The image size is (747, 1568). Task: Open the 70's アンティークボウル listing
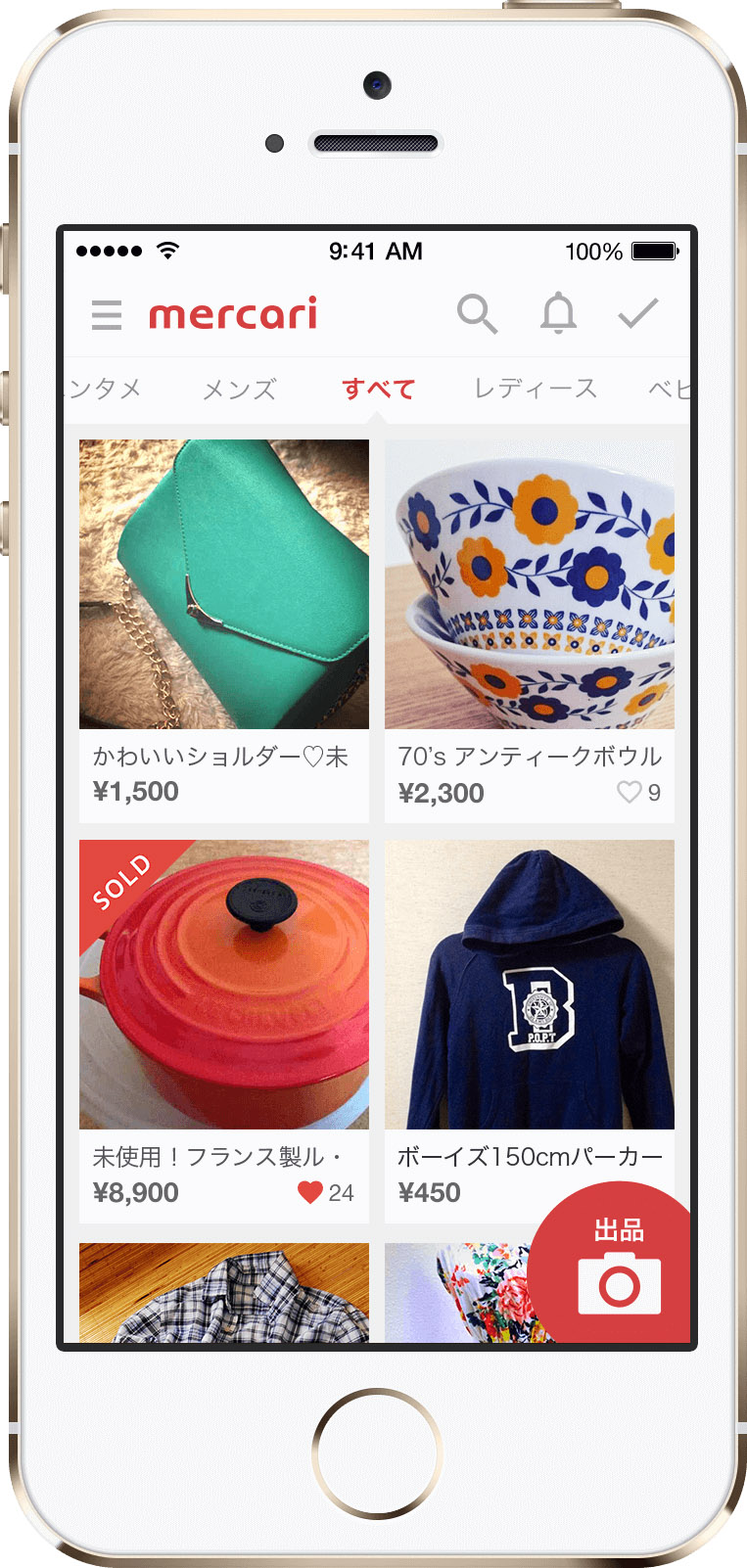(530, 584)
